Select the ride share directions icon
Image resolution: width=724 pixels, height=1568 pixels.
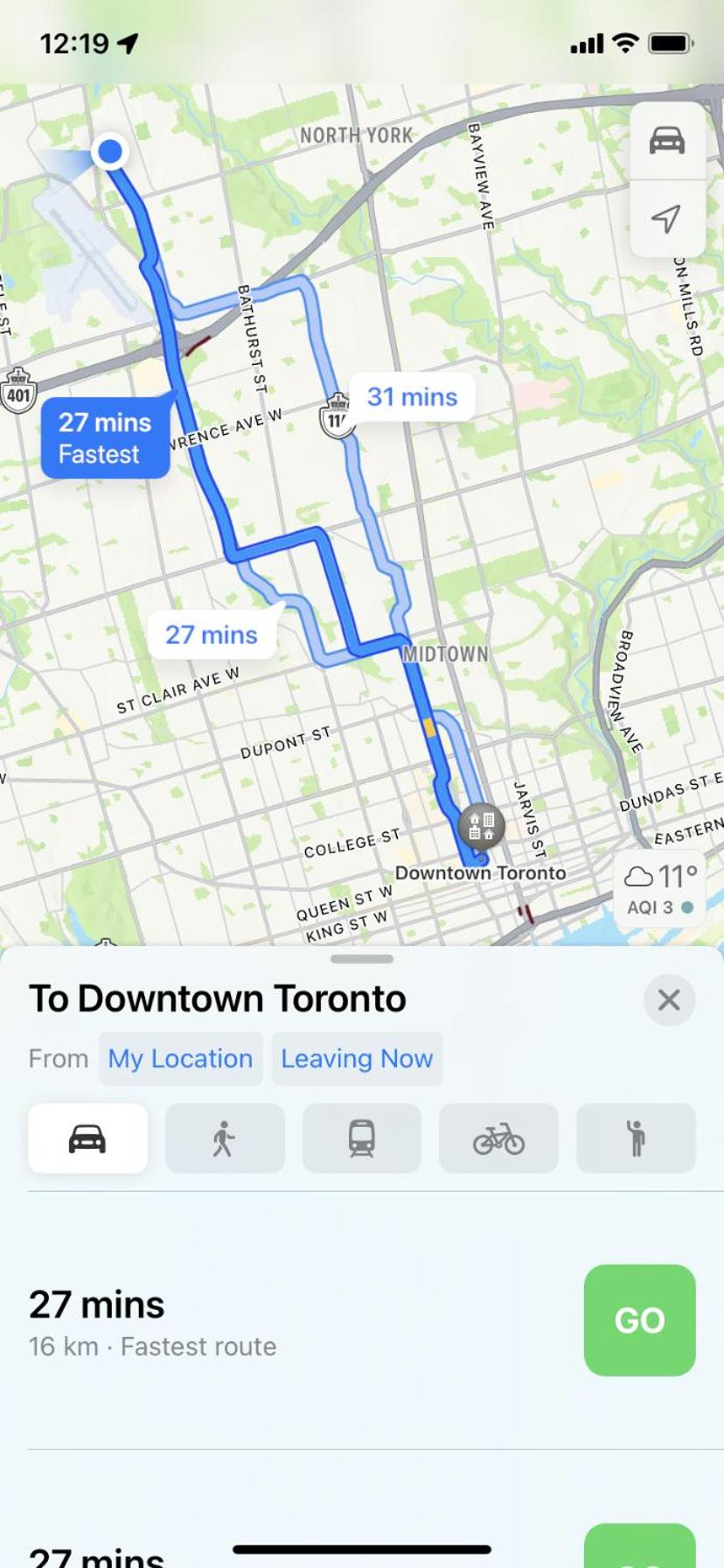click(x=636, y=1138)
